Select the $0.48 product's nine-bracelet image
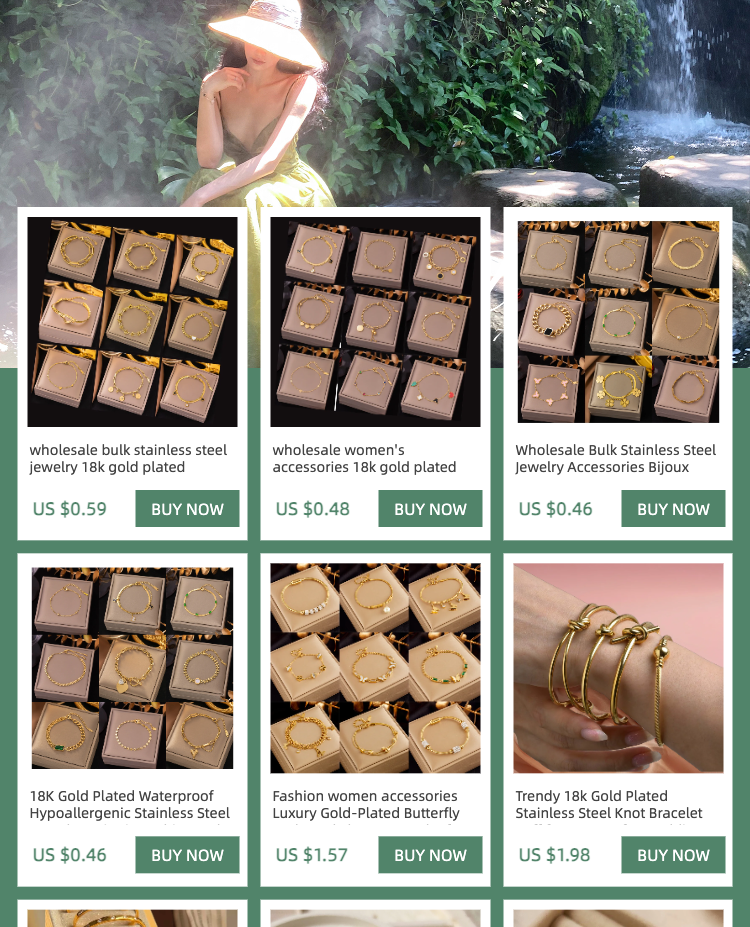750x927 pixels. click(374, 321)
